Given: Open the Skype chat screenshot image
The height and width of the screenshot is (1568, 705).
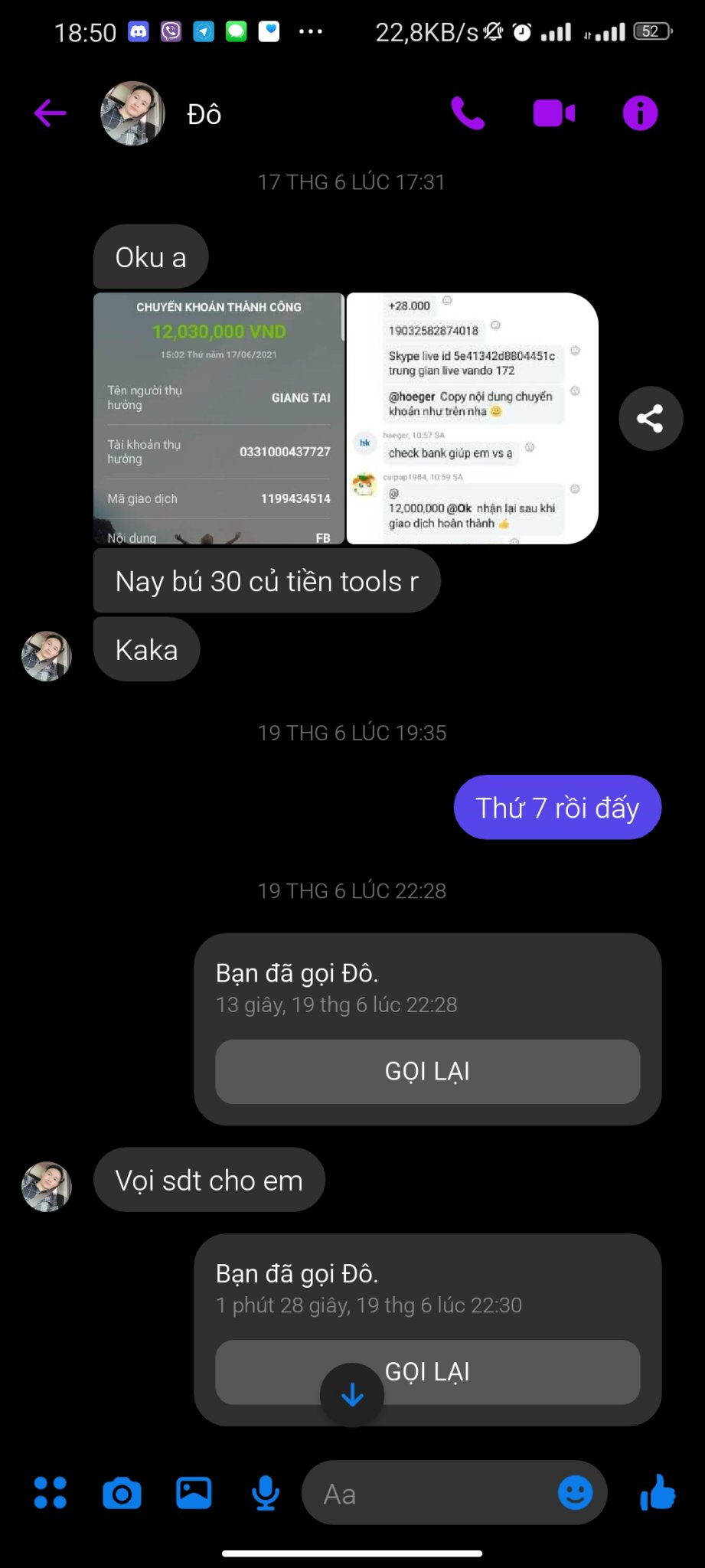Looking at the screenshot, I should 472,418.
